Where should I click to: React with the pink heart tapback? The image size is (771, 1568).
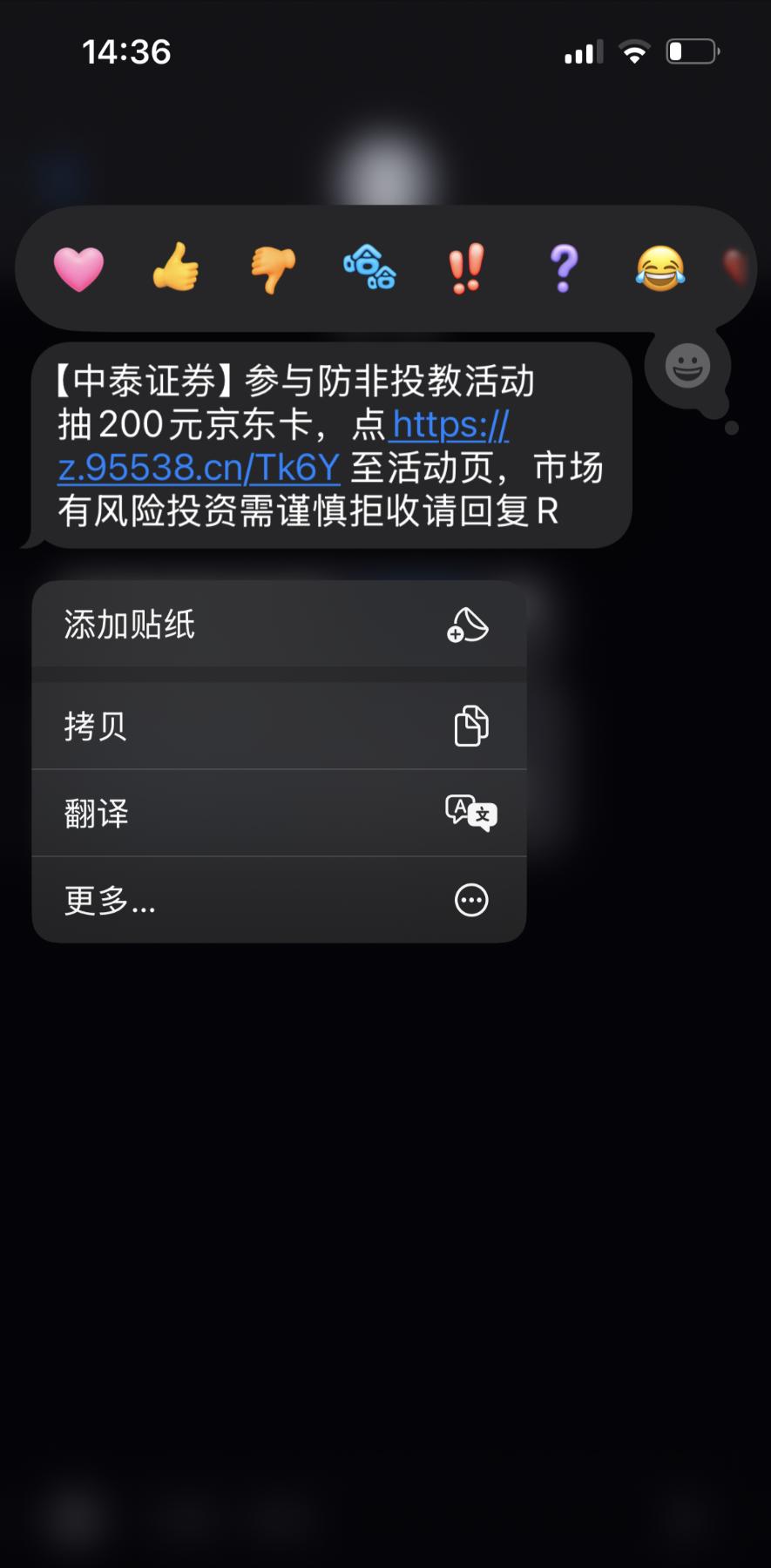(79, 268)
